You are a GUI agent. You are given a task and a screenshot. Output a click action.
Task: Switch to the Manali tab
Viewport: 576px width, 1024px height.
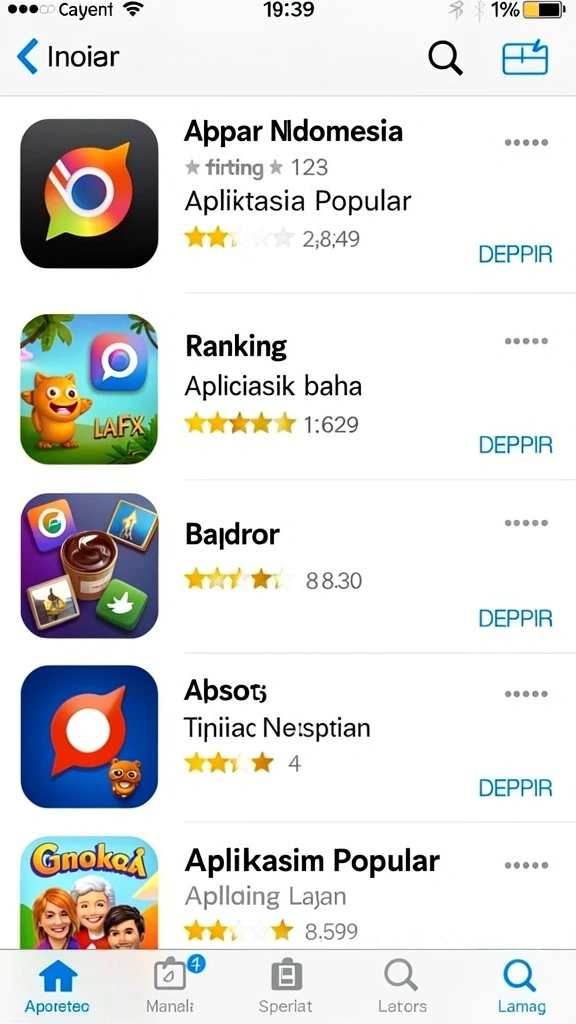(x=170, y=987)
